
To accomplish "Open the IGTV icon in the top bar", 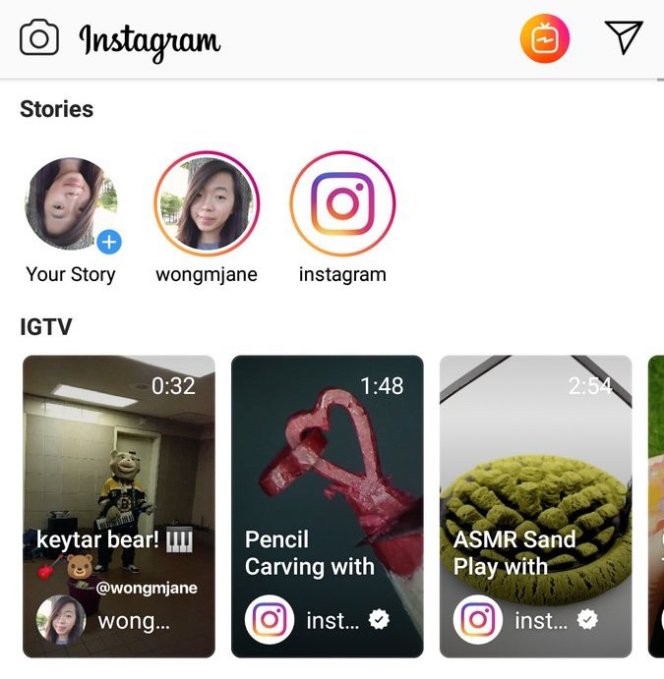I will 545,39.
